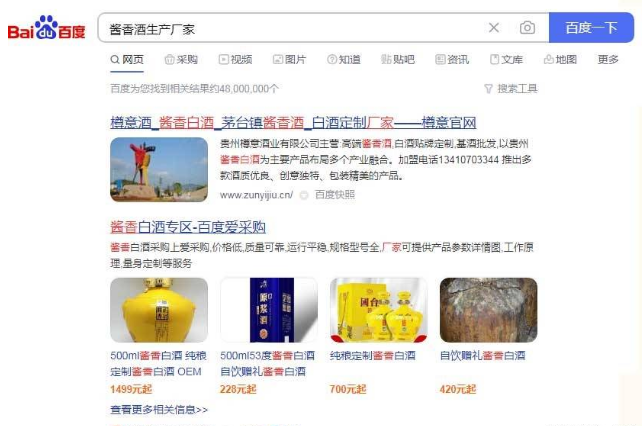The width and height of the screenshot is (642, 426).
Task: Clear the search query text
Action: 493,28
